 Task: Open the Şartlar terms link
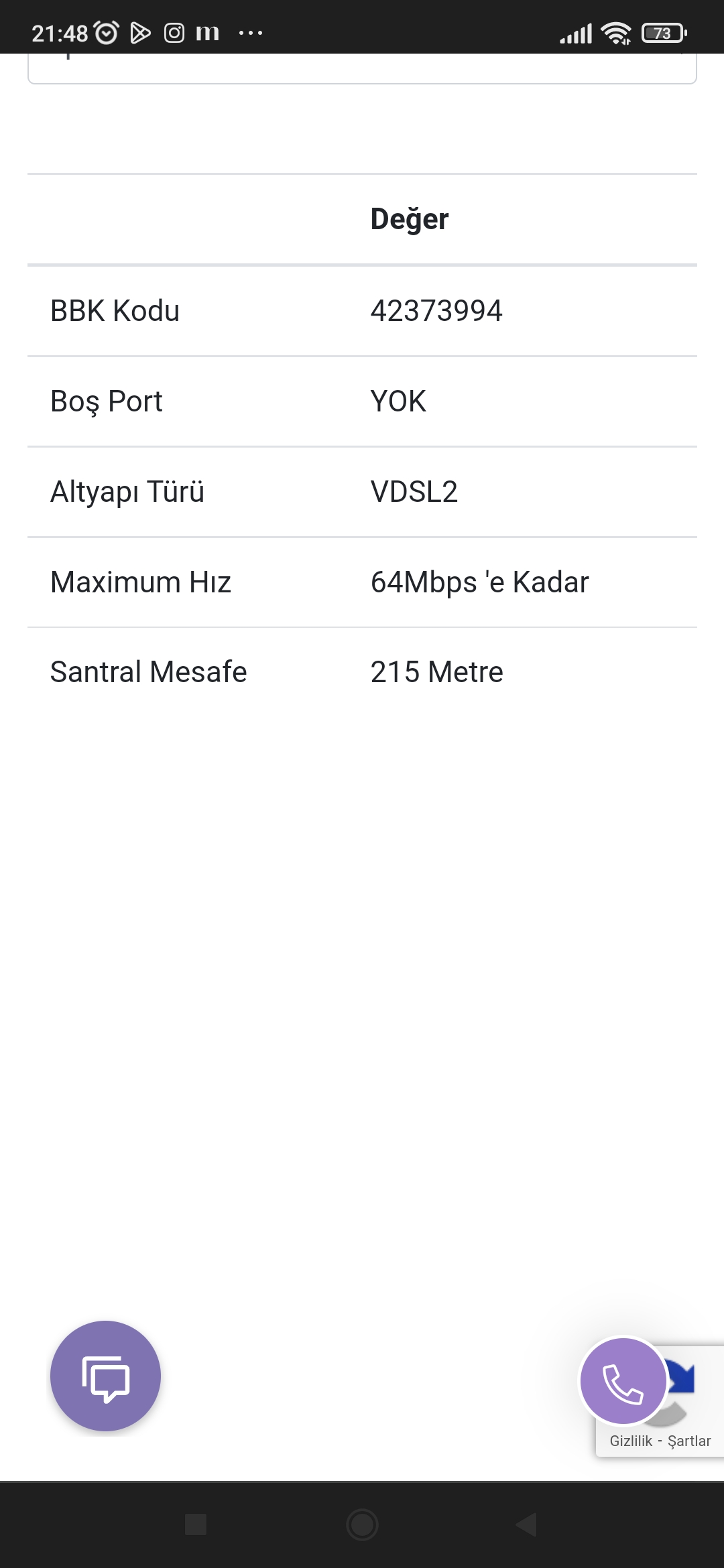tap(689, 1441)
